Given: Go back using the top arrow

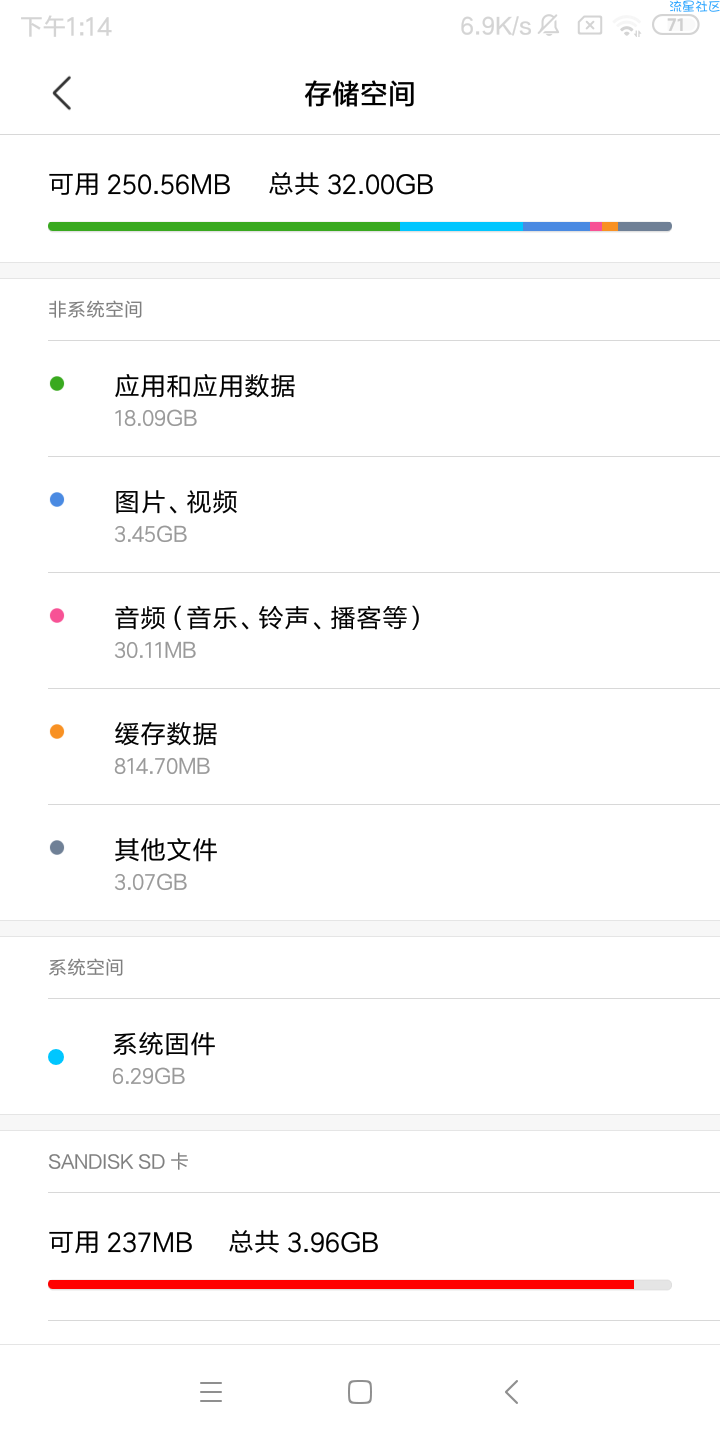Looking at the screenshot, I should tap(62, 93).
